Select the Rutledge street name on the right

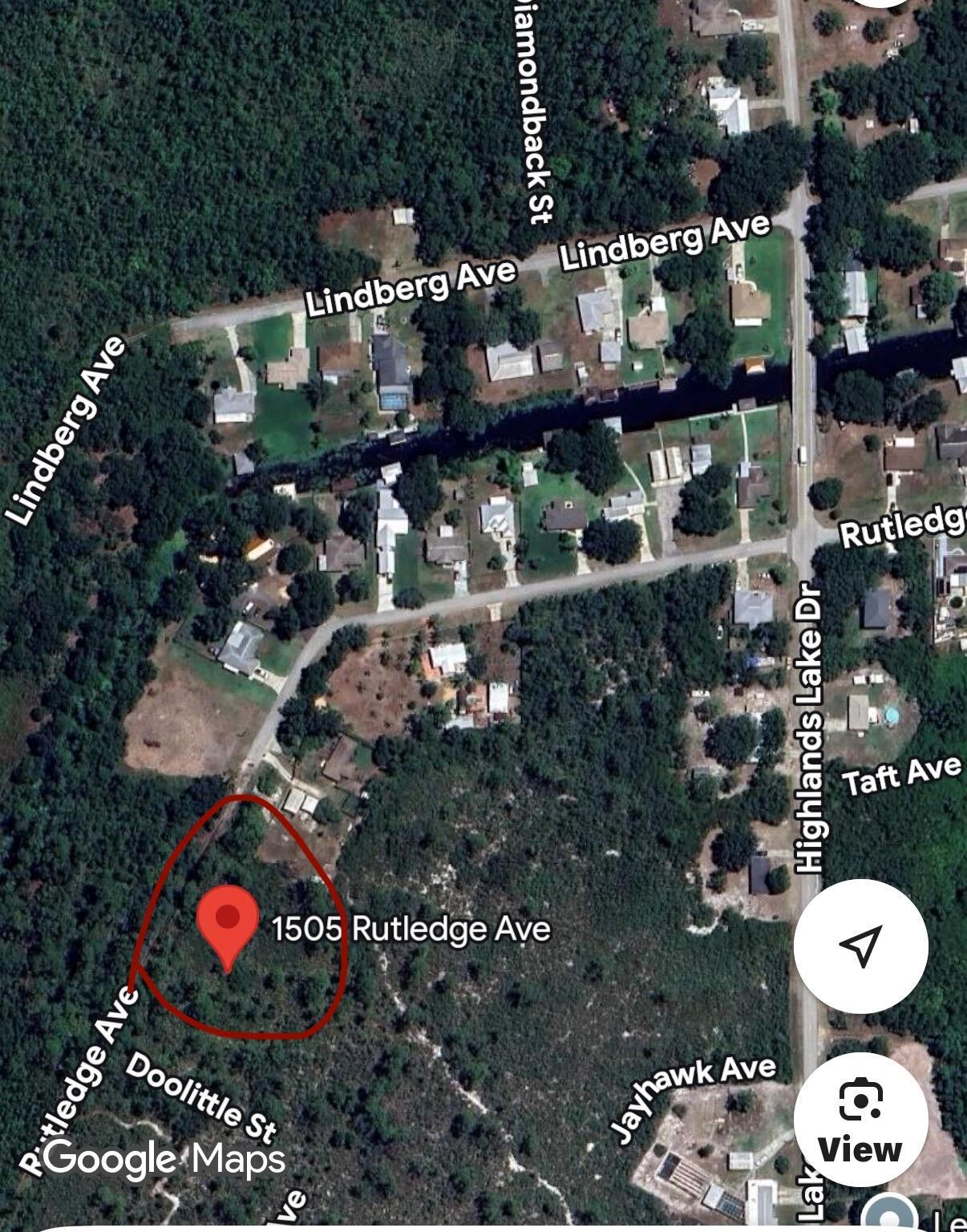click(900, 529)
